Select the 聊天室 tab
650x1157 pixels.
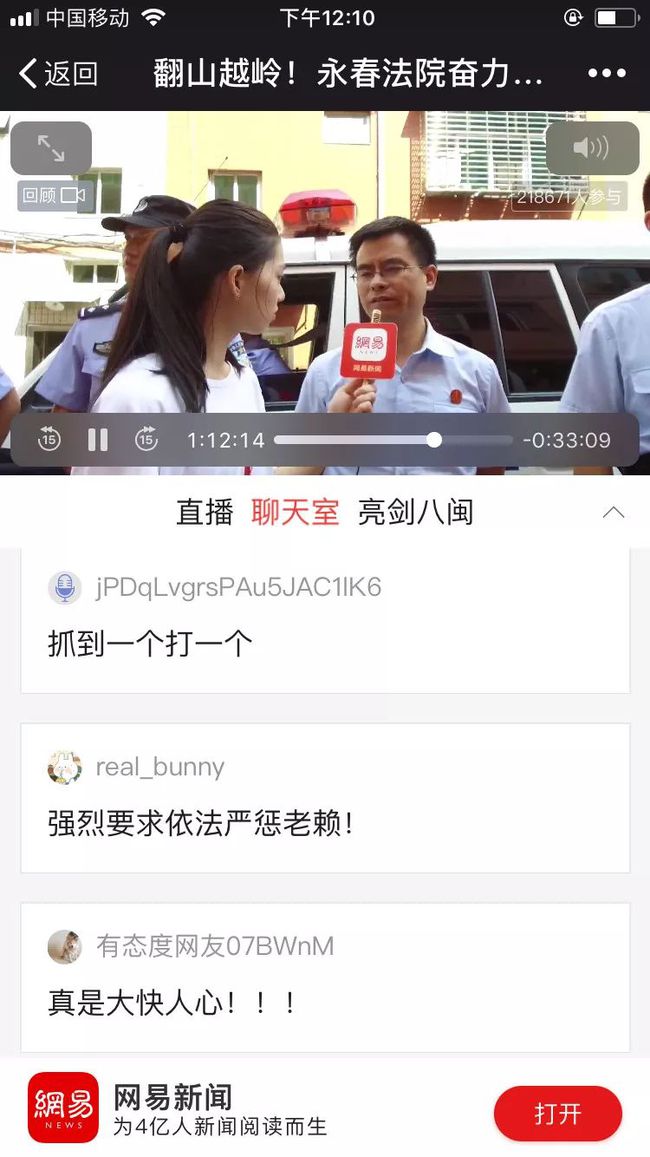295,512
